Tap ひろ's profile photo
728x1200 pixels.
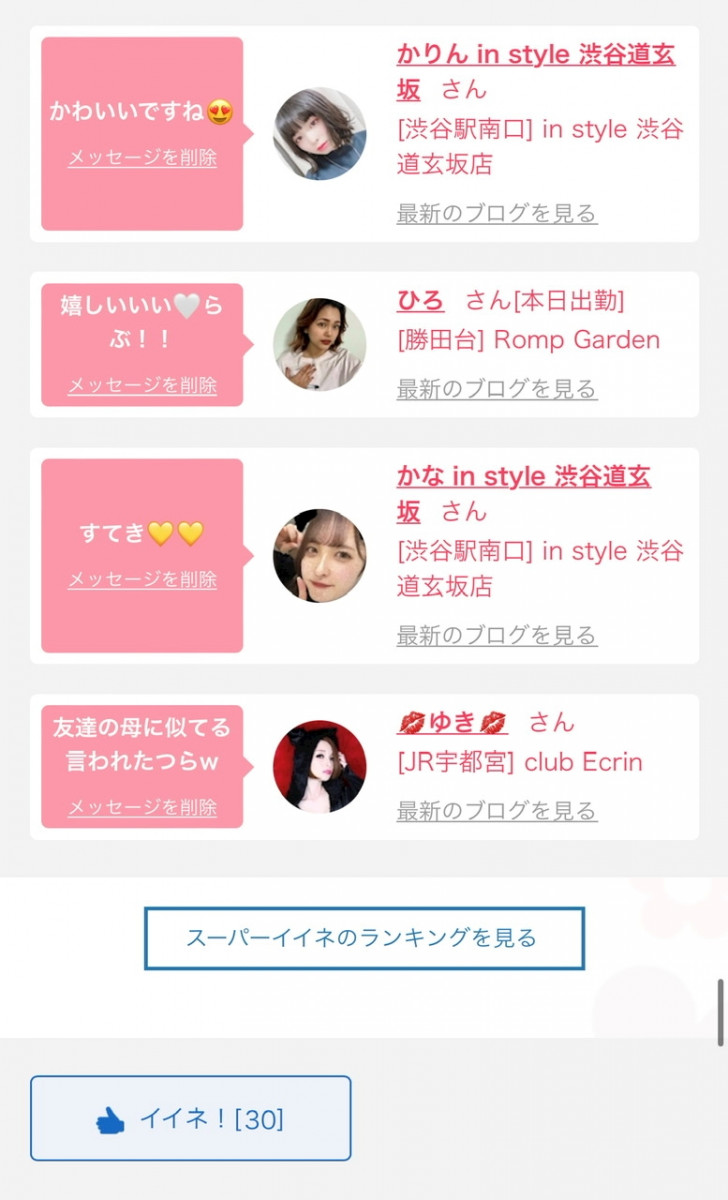point(320,344)
